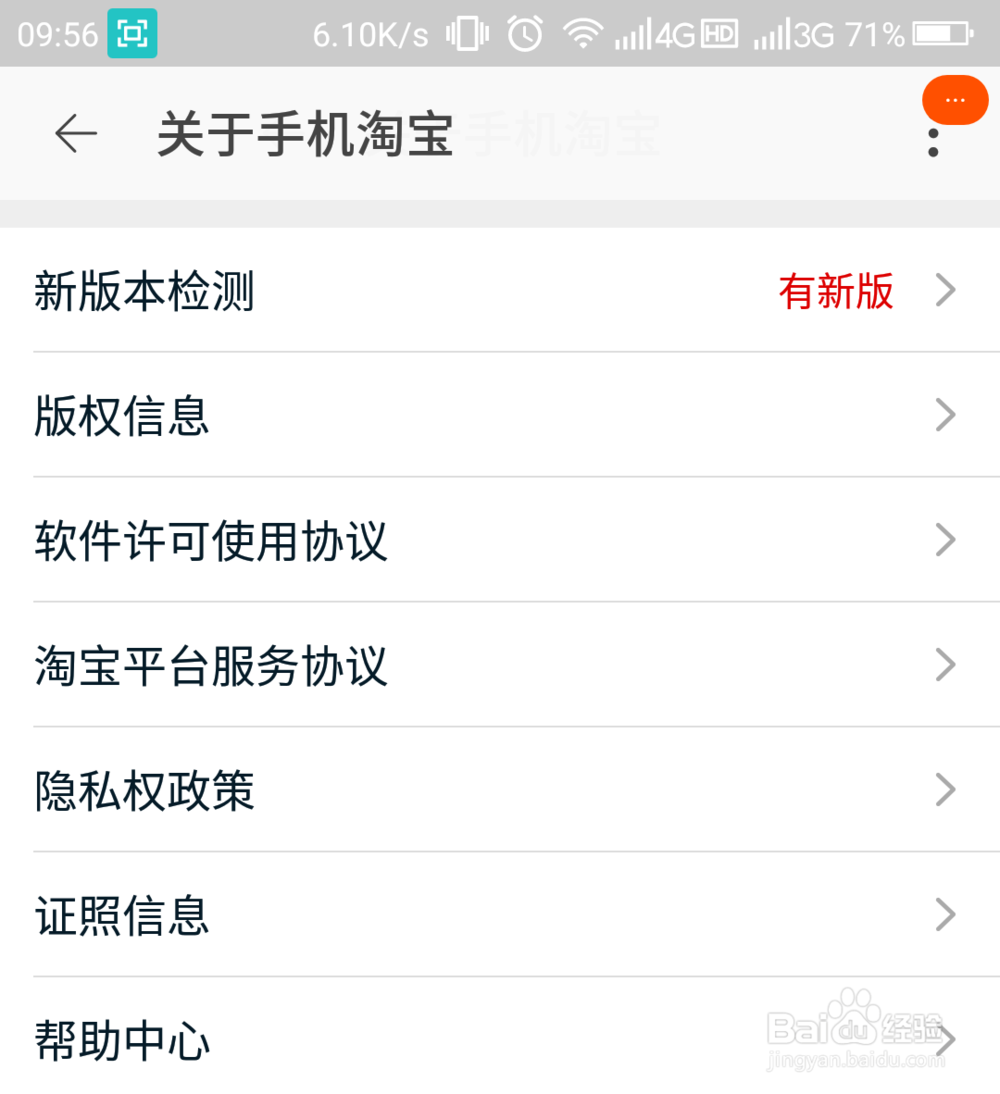Tap the alarm clock status icon
1000x1094 pixels.
(523, 33)
